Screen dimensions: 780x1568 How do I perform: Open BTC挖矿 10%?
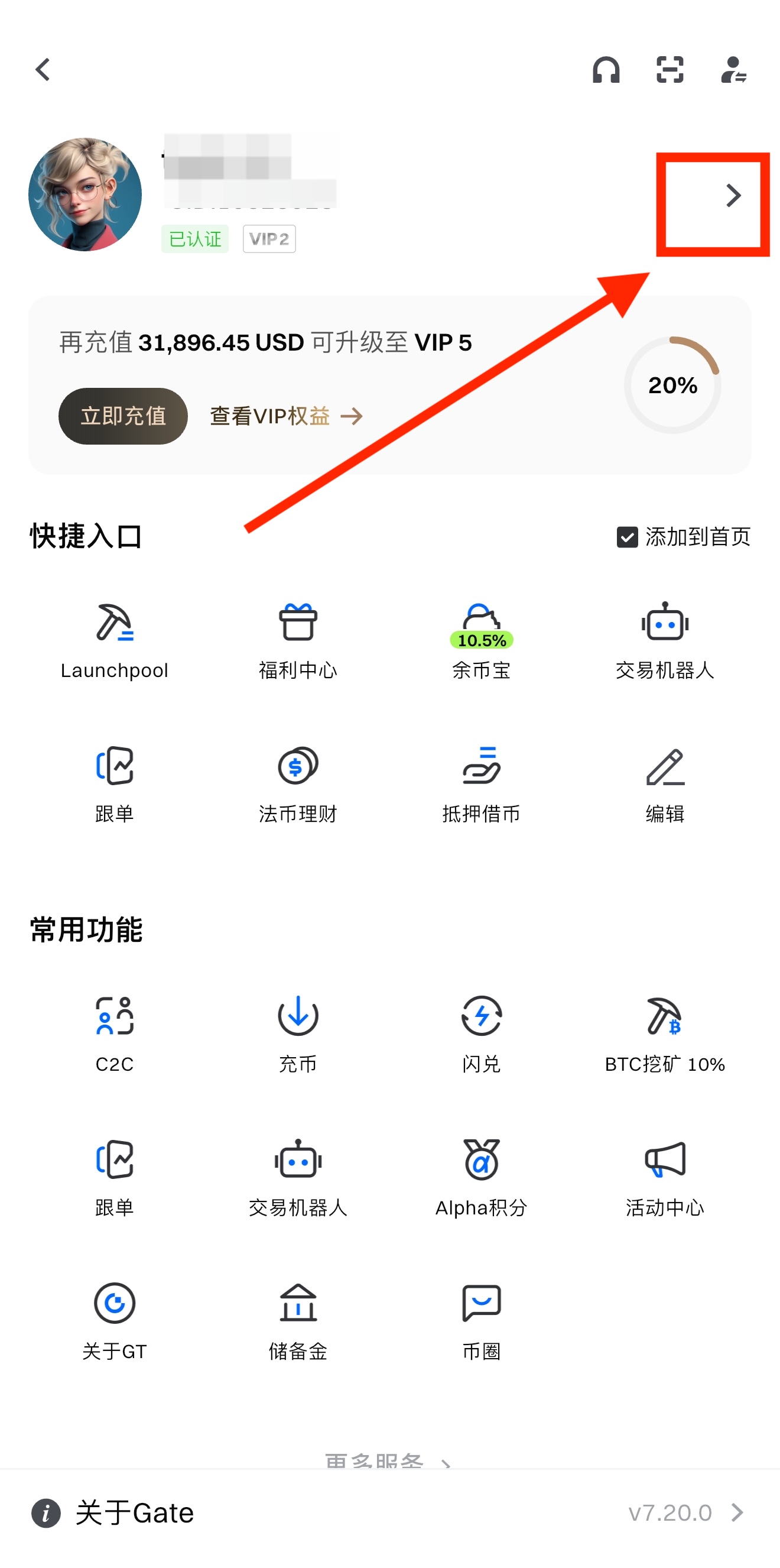(665, 1034)
